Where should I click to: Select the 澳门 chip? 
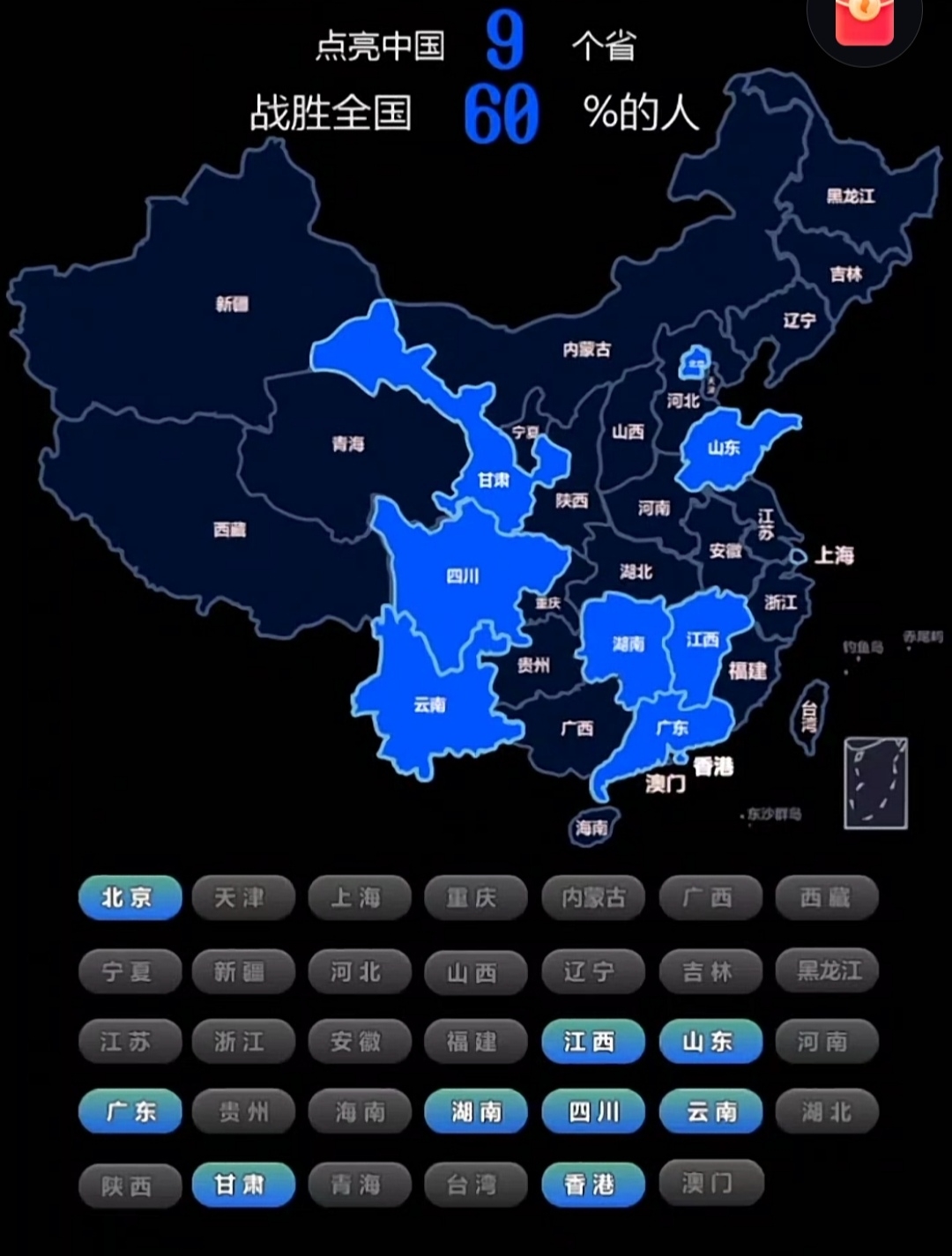pyautogui.click(x=710, y=1183)
